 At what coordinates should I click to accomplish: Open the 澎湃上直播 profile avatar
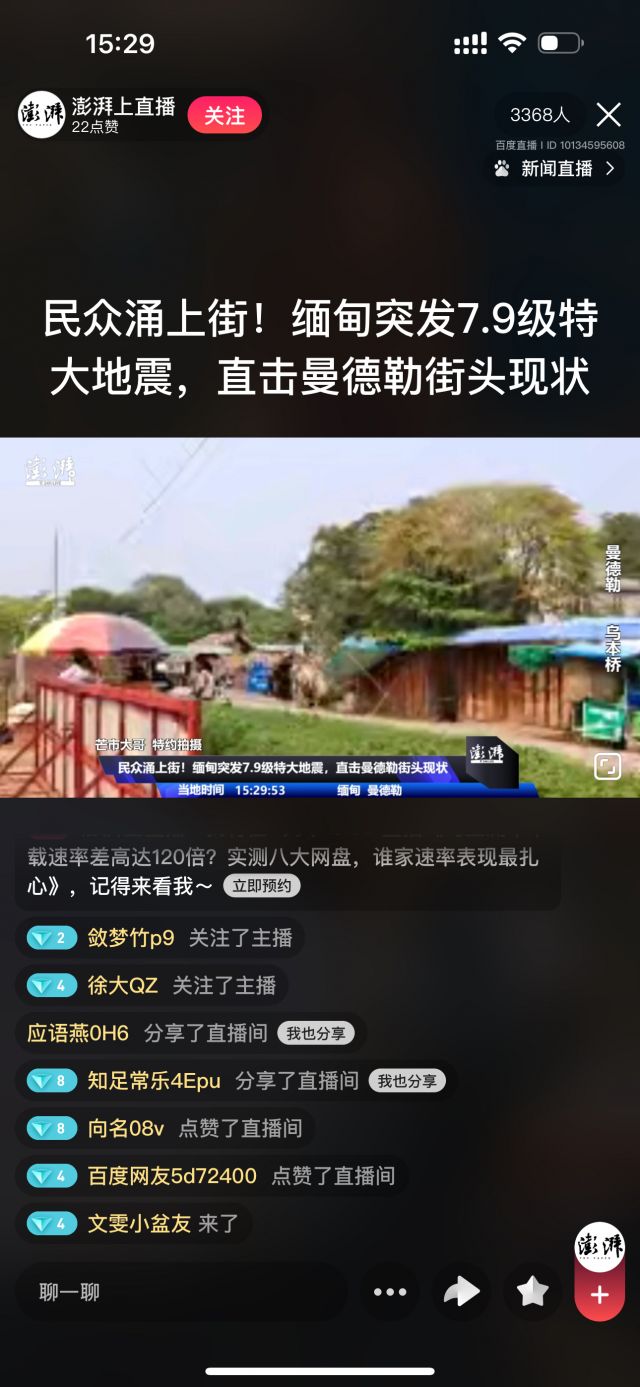point(41,115)
